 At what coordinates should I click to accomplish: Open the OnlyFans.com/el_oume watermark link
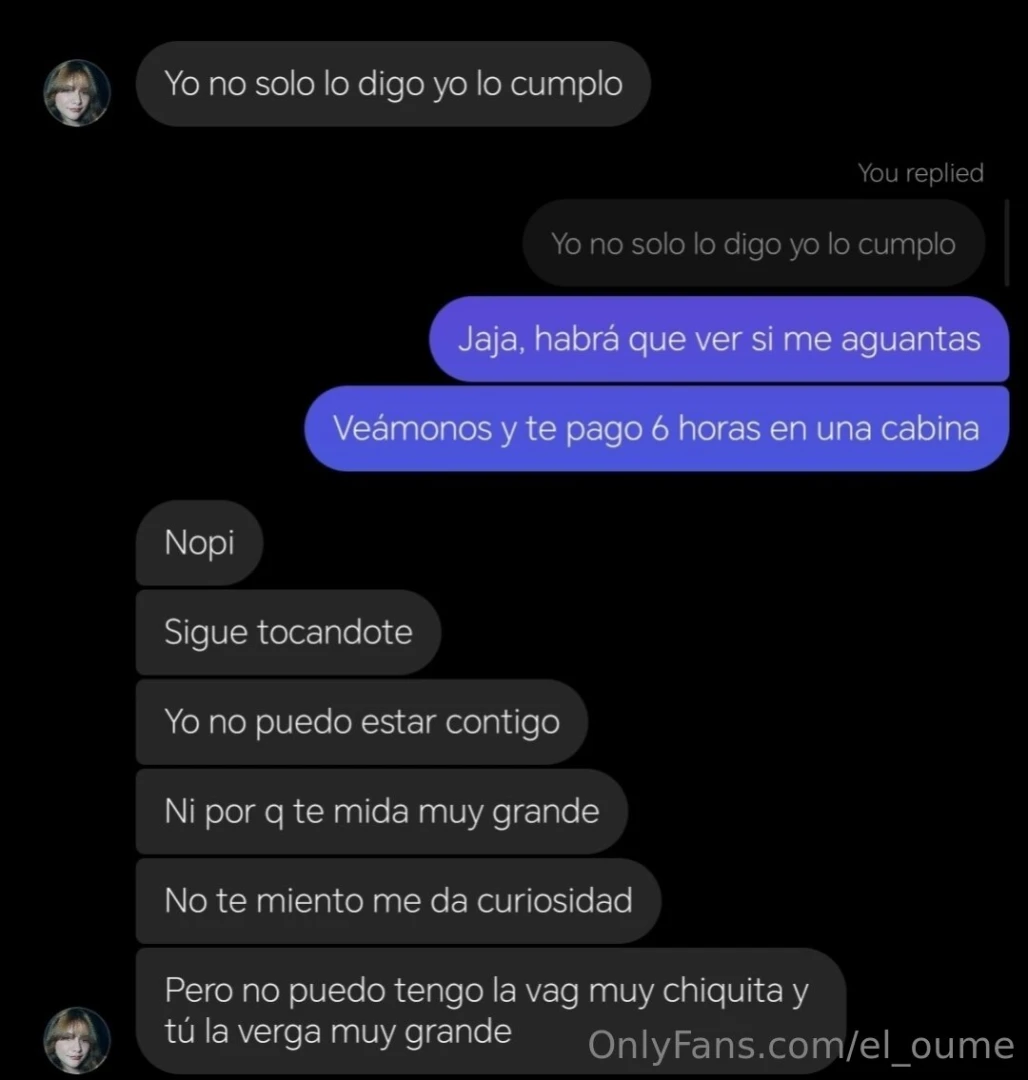click(x=795, y=1046)
